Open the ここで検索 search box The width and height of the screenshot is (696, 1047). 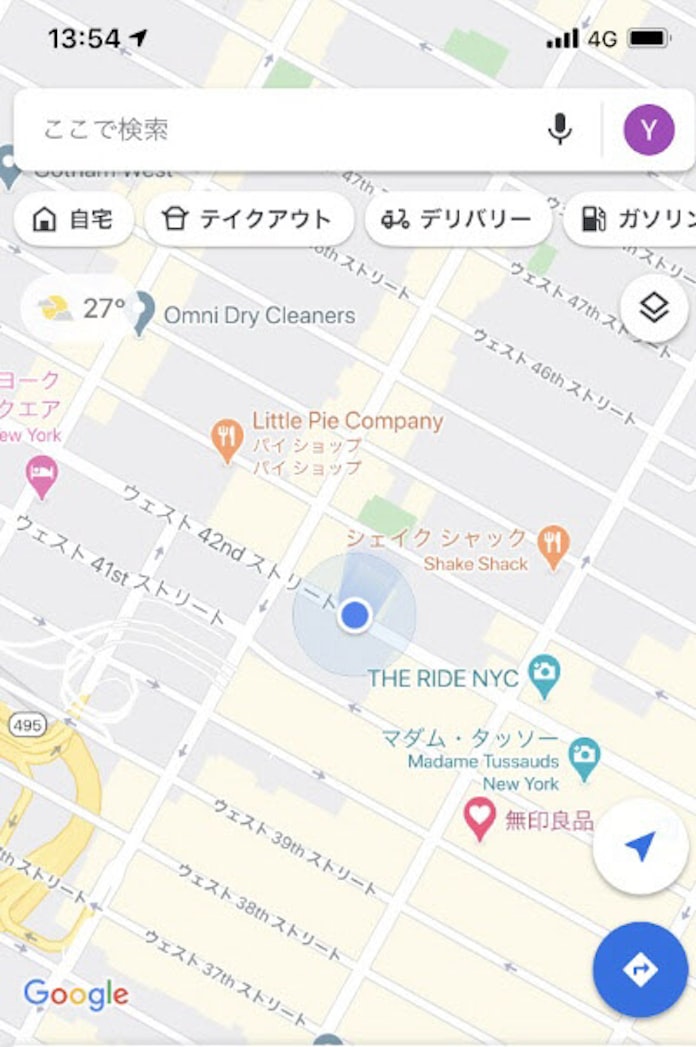click(280, 129)
